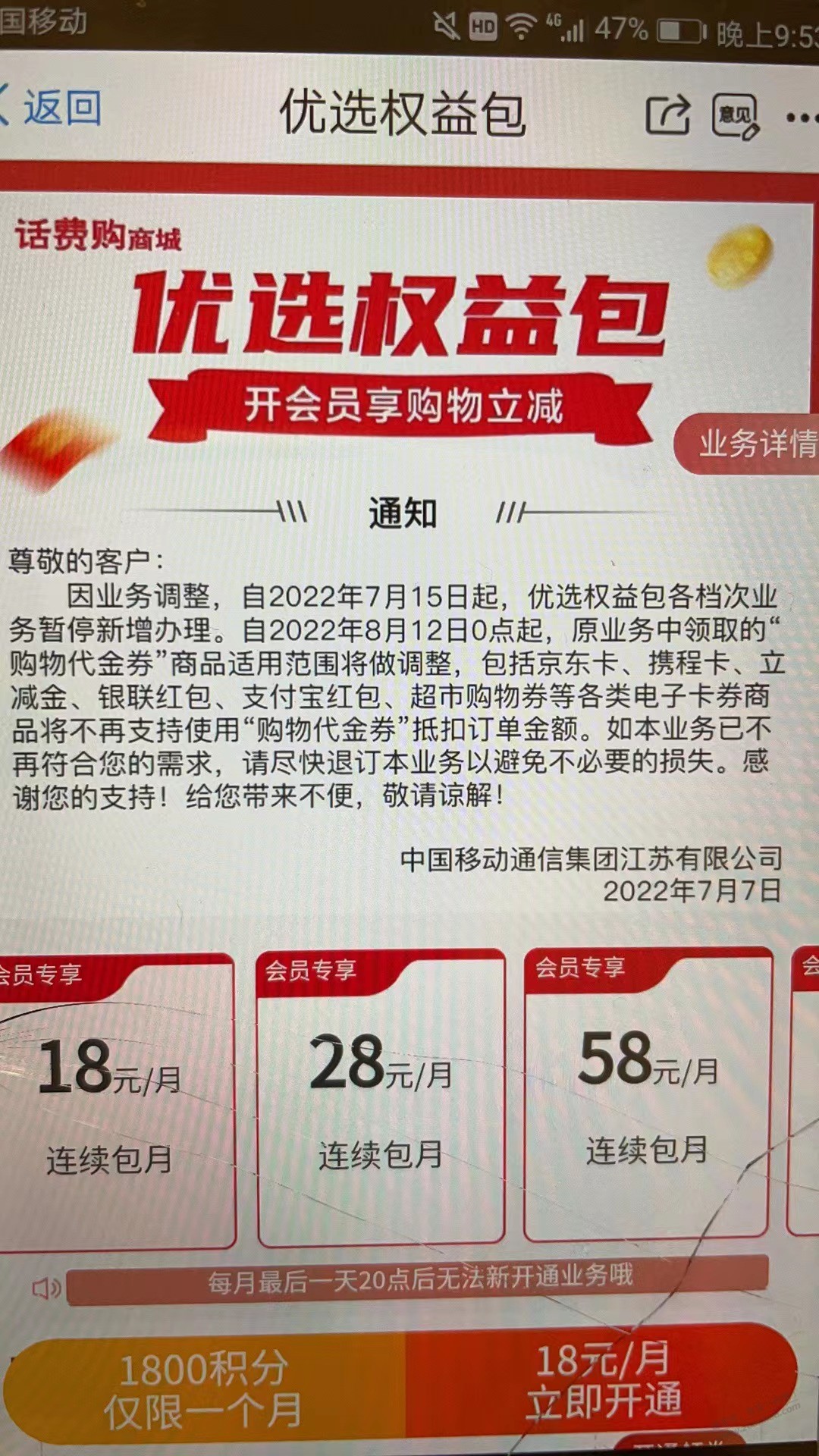
Task: Open the three-dot overflow menu
Action: (802, 117)
